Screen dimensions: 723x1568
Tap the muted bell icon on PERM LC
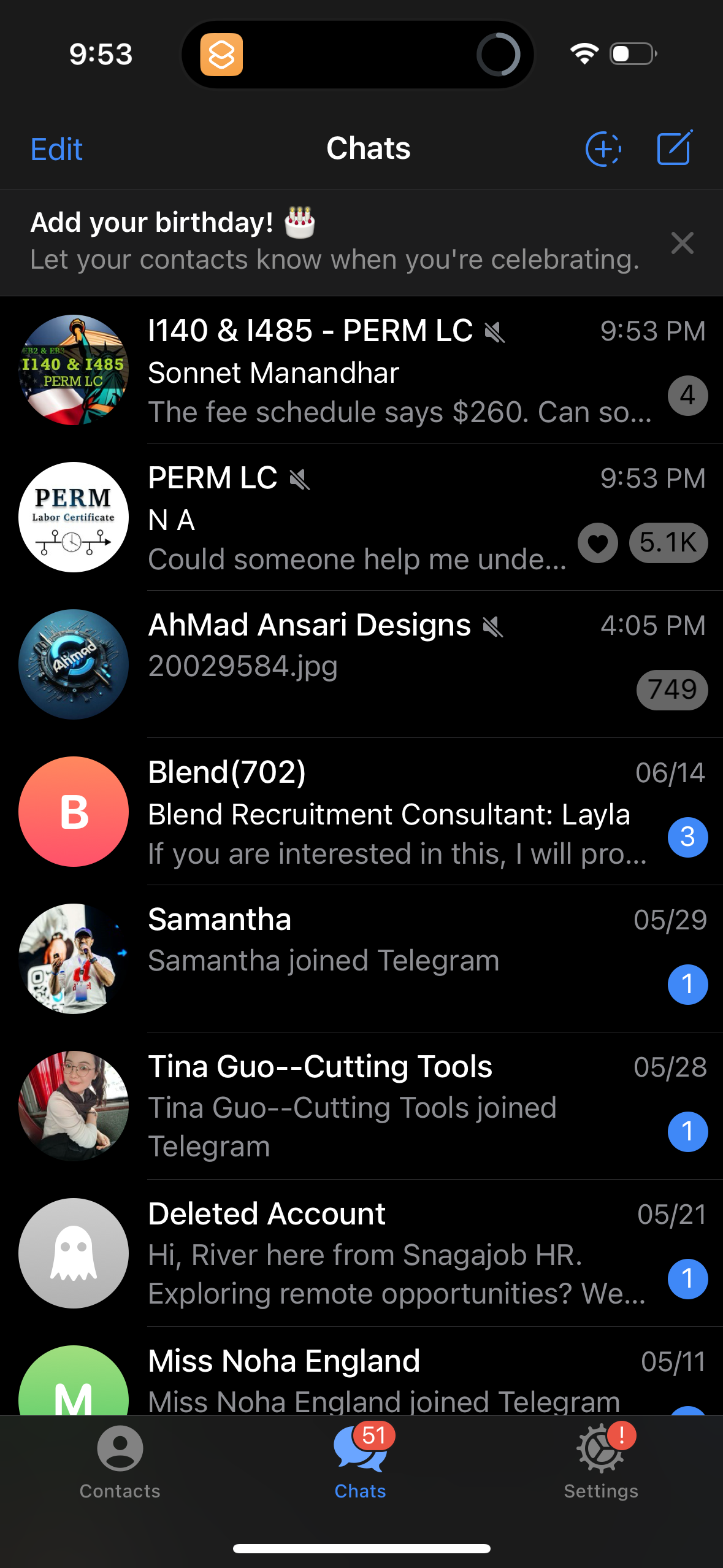point(299,479)
